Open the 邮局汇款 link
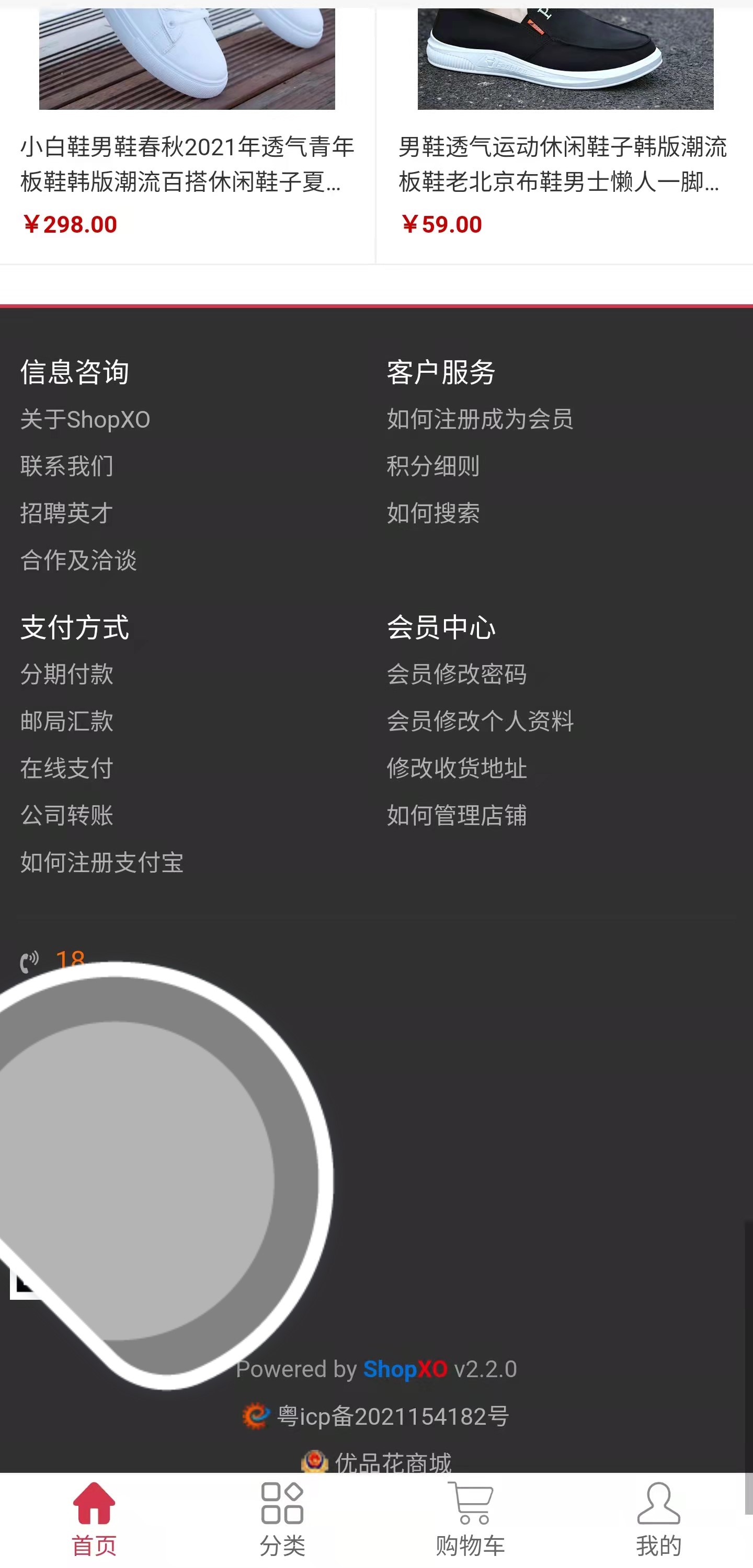The height and width of the screenshot is (1568, 753). pyautogui.click(x=67, y=722)
